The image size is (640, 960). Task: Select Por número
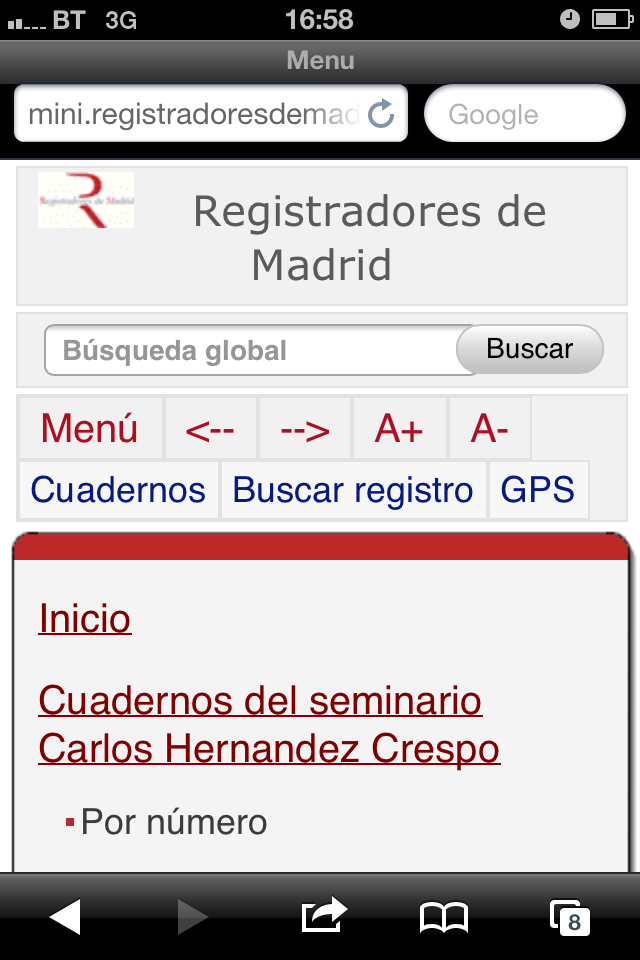point(173,822)
